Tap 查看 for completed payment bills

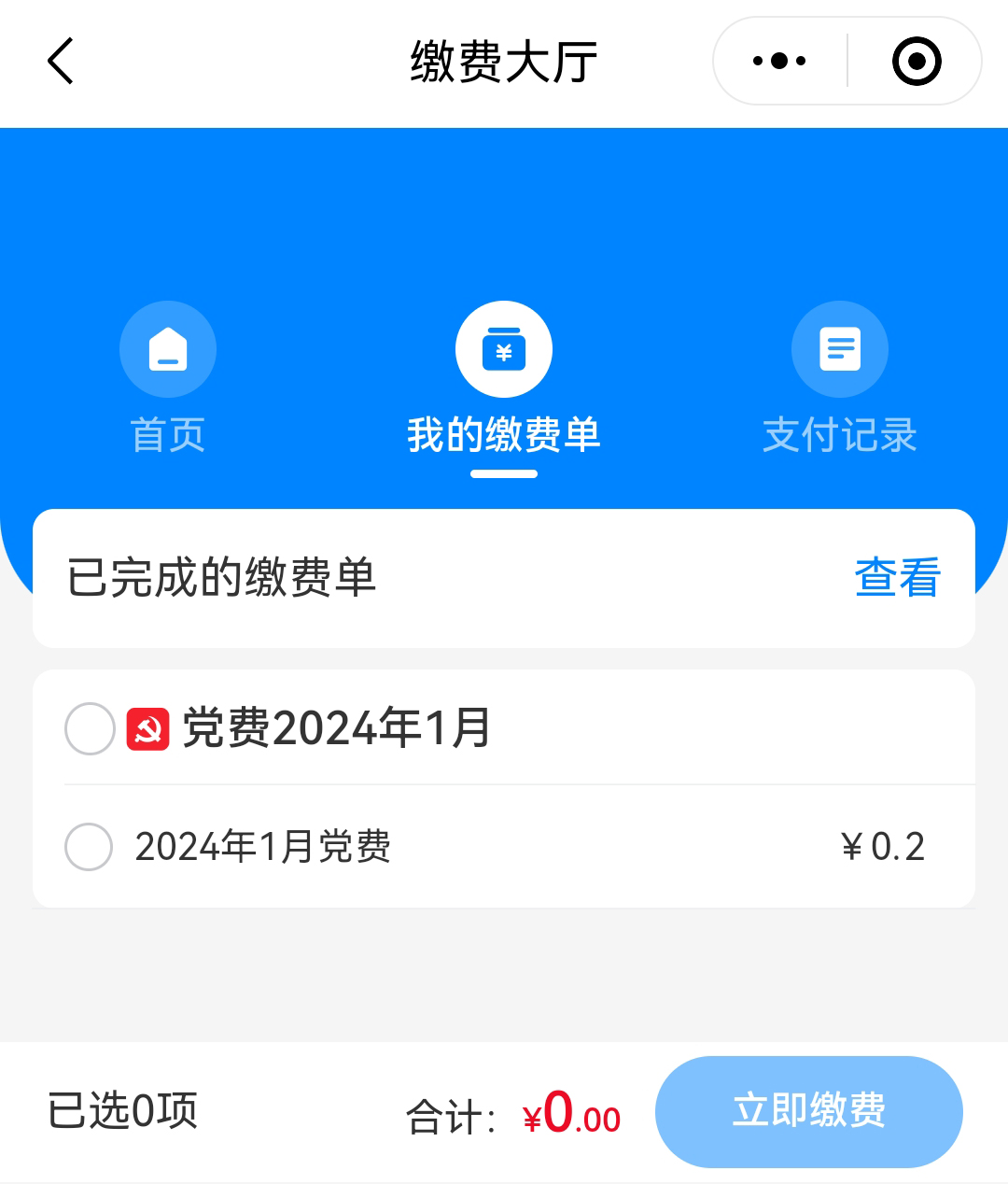(897, 577)
